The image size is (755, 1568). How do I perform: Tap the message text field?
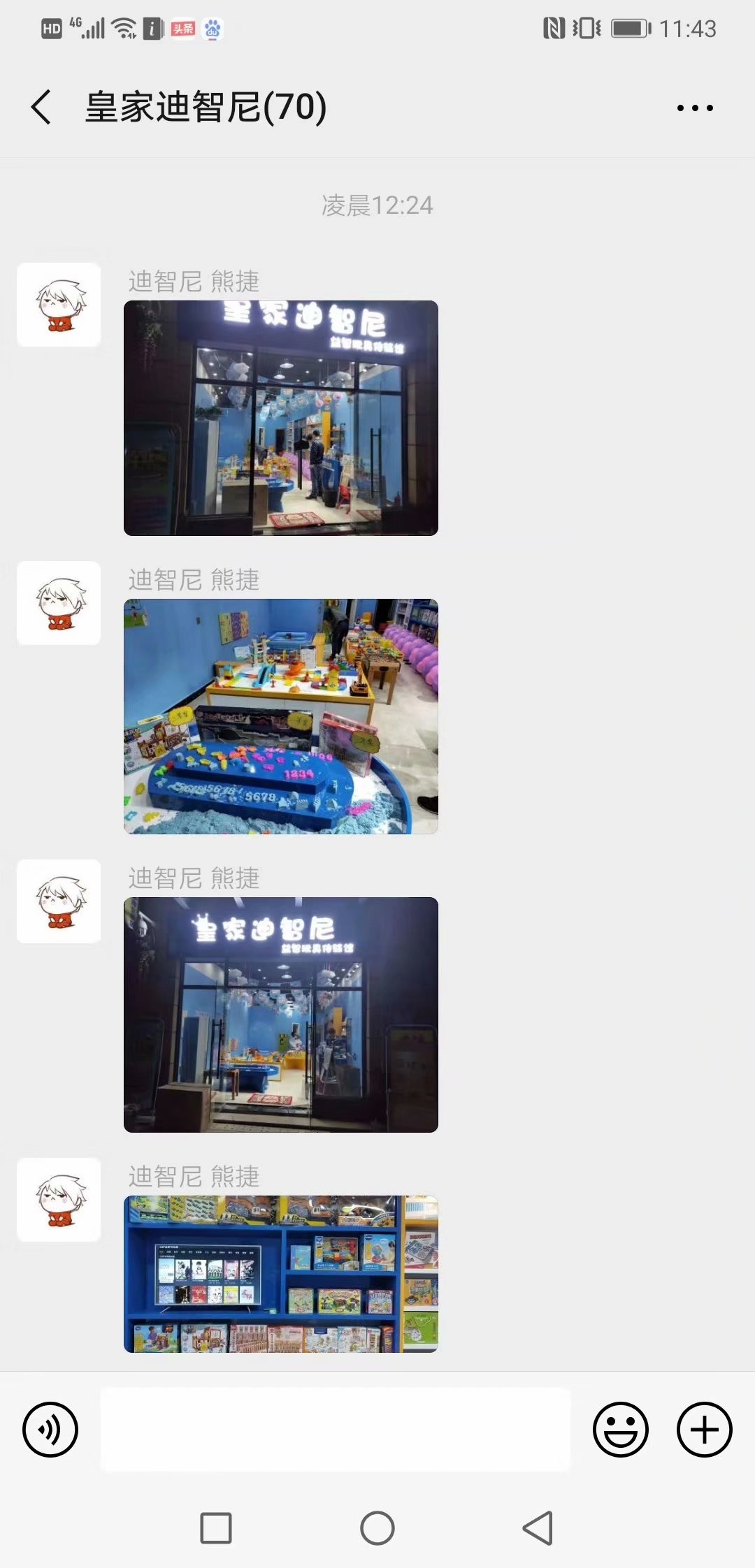pos(336,1430)
